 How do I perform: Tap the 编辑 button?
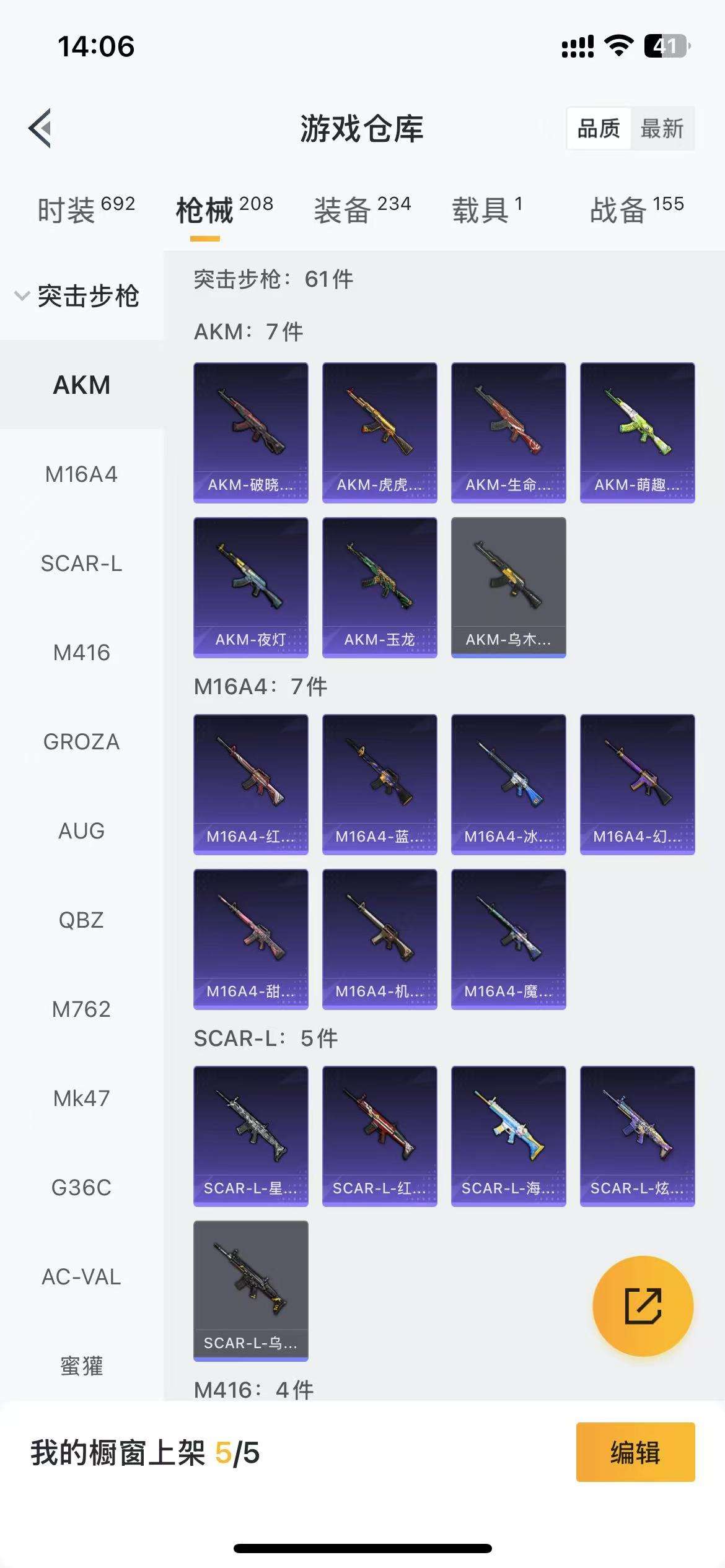pyautogui.click(x=636, y=1452)
